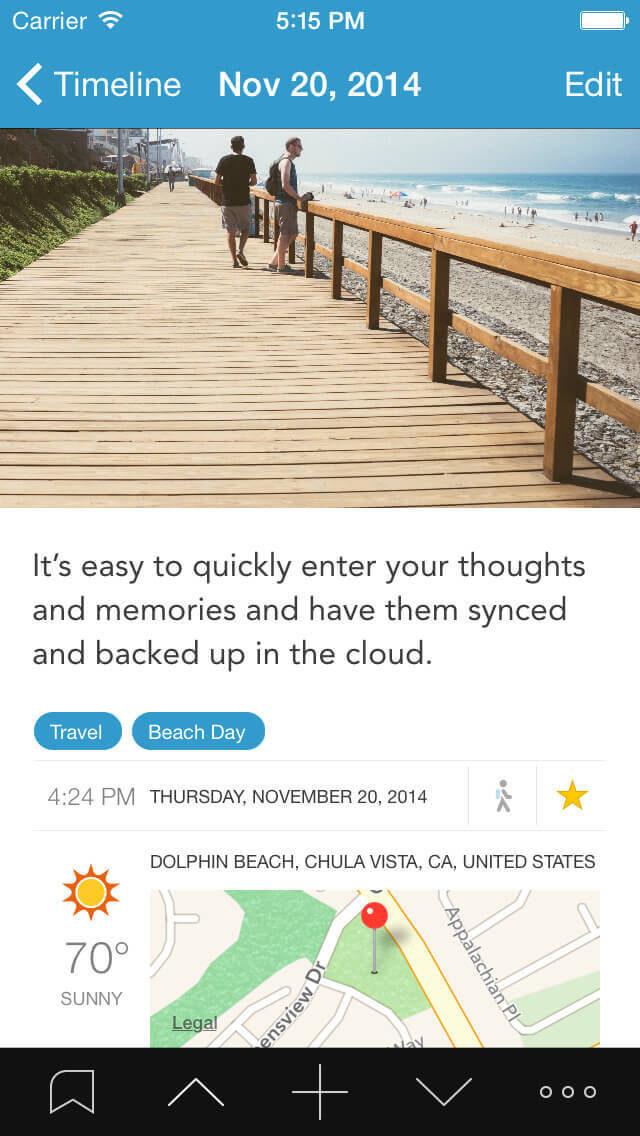
Task: Go to the previous entry with up arrow
Action: pos(196,1092)
